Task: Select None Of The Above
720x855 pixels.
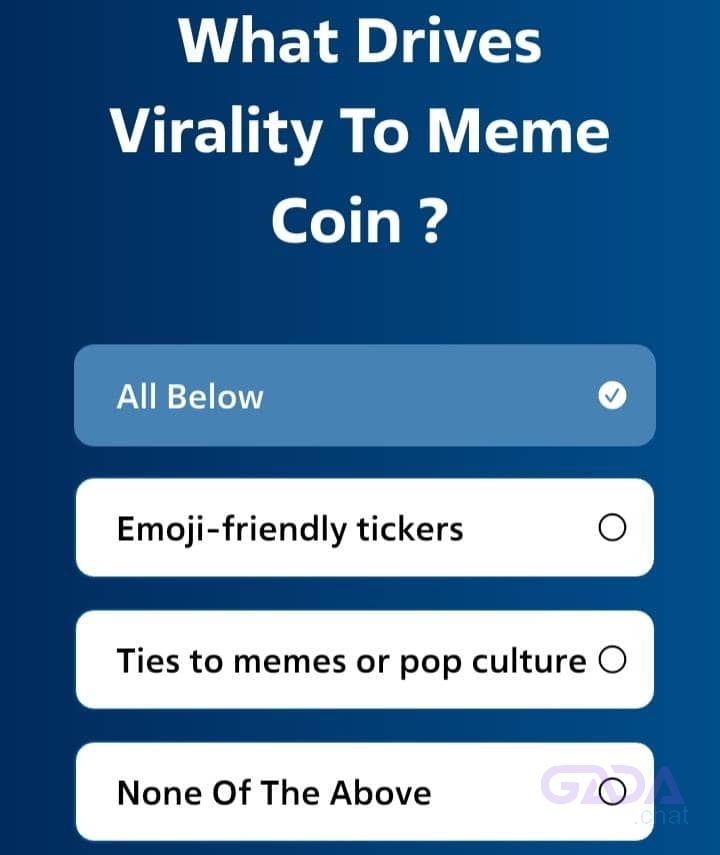Action: click(364, 792)
